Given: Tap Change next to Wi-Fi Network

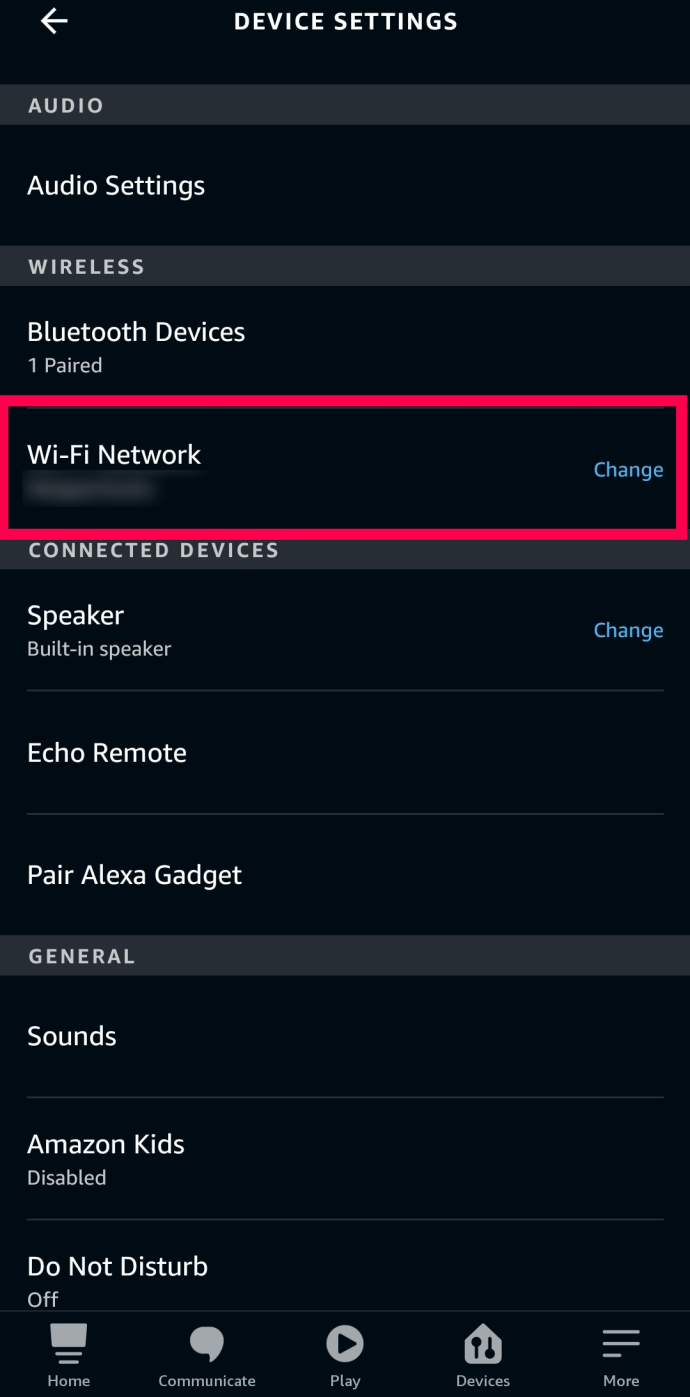Looking at the screenshot, I should click(x=628, y=469).
